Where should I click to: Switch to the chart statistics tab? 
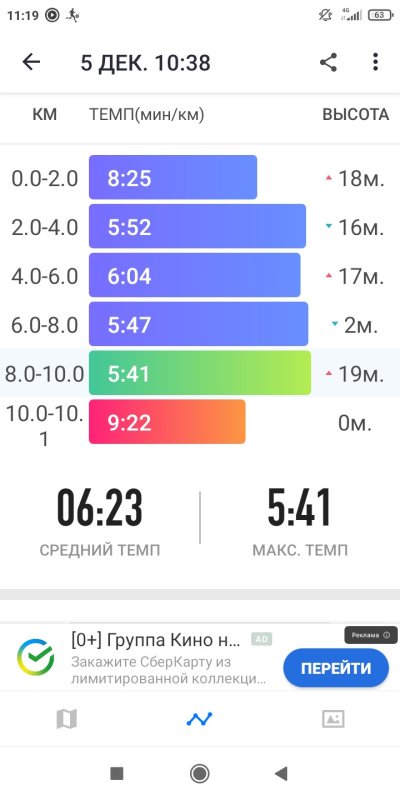[199, 719]
